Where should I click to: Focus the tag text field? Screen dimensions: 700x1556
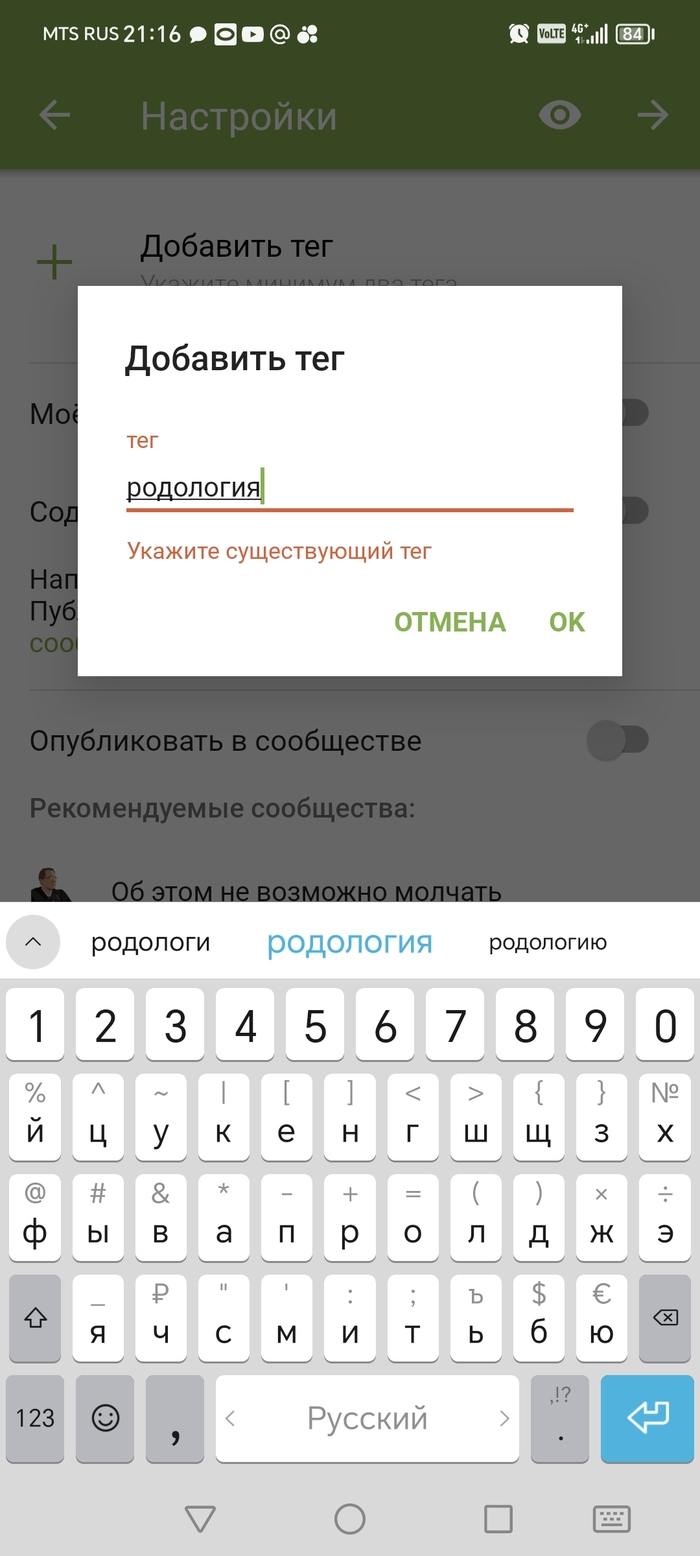[348, 488]
